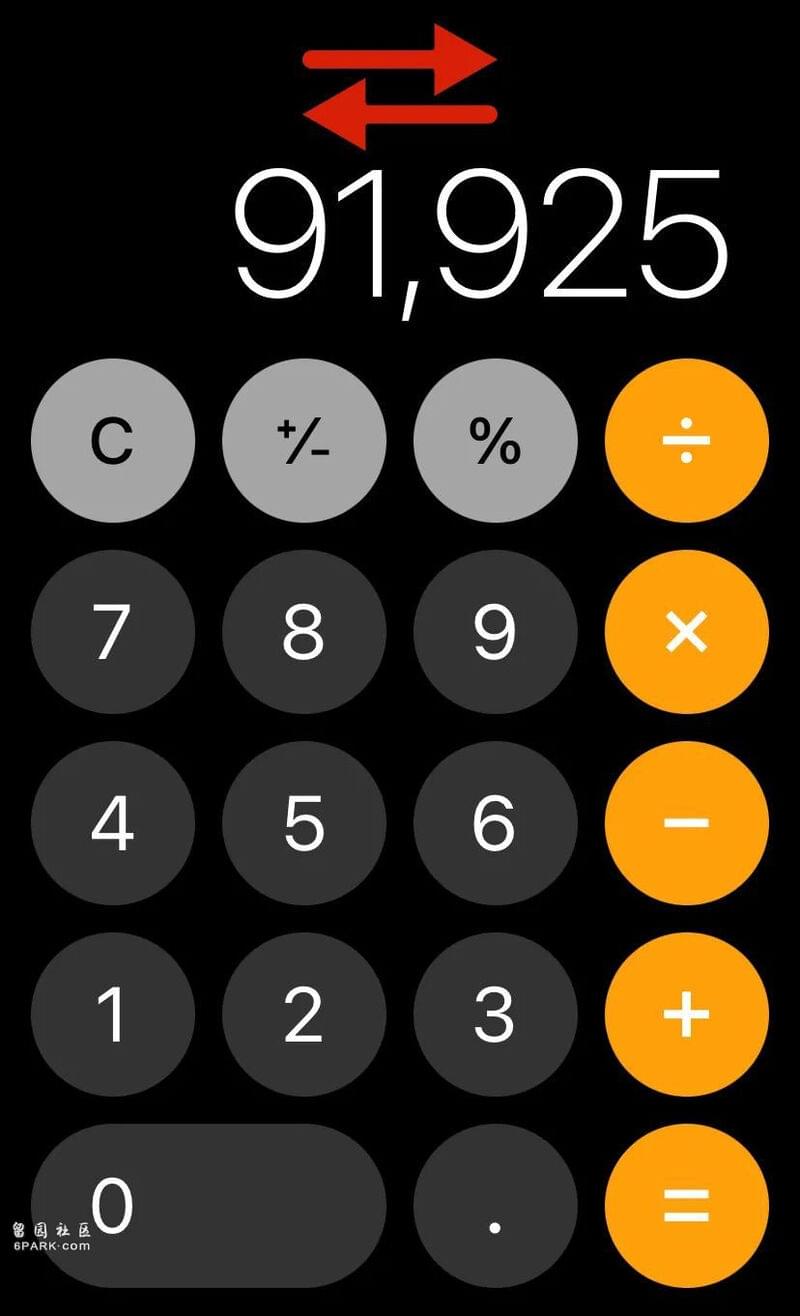Image resolution: width=800 pixels, height=1316 pixels.
Task: Enter digit 0
Action: point(208,1206)
